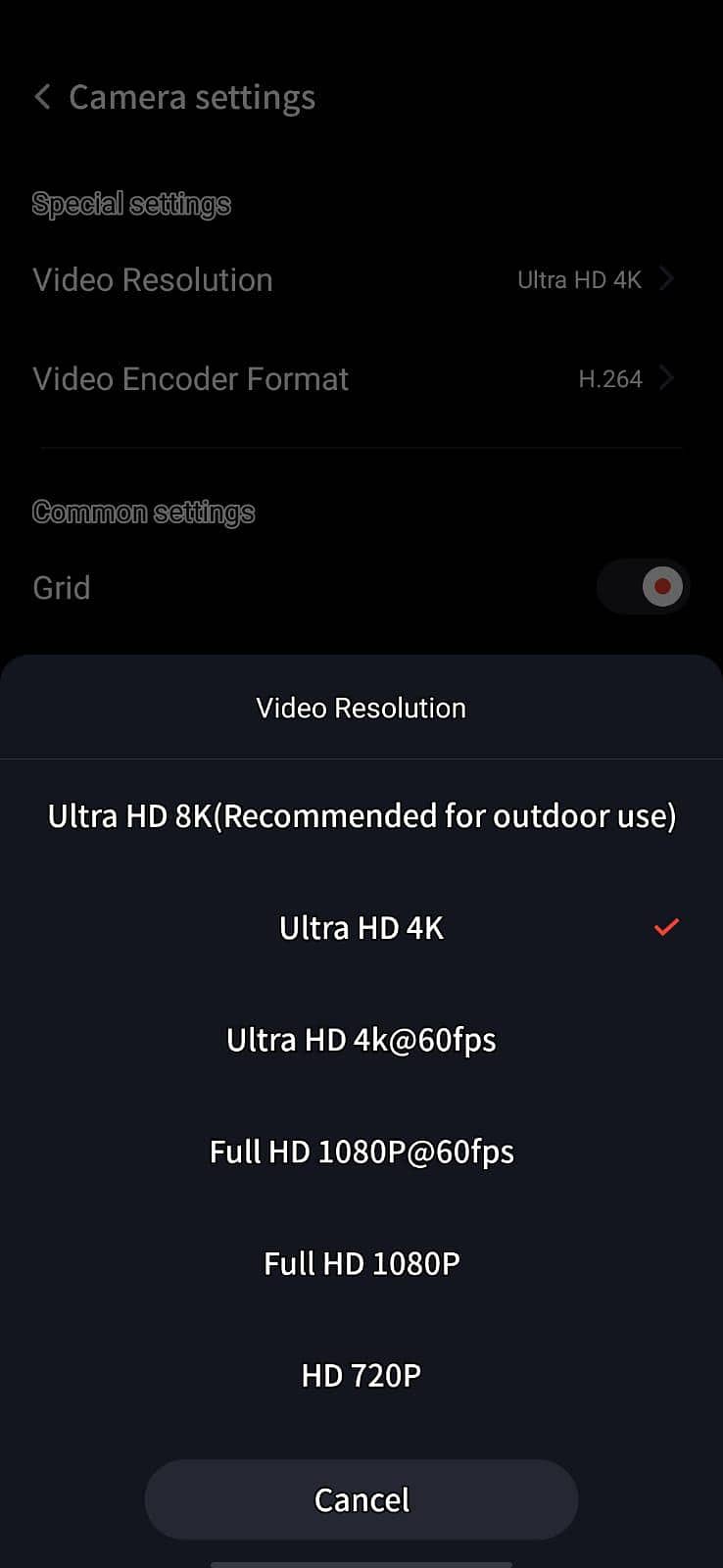Pick HD 720P as video resolution
Image resolution: width=723 pixels, height=1568 pixels.
361,1375
